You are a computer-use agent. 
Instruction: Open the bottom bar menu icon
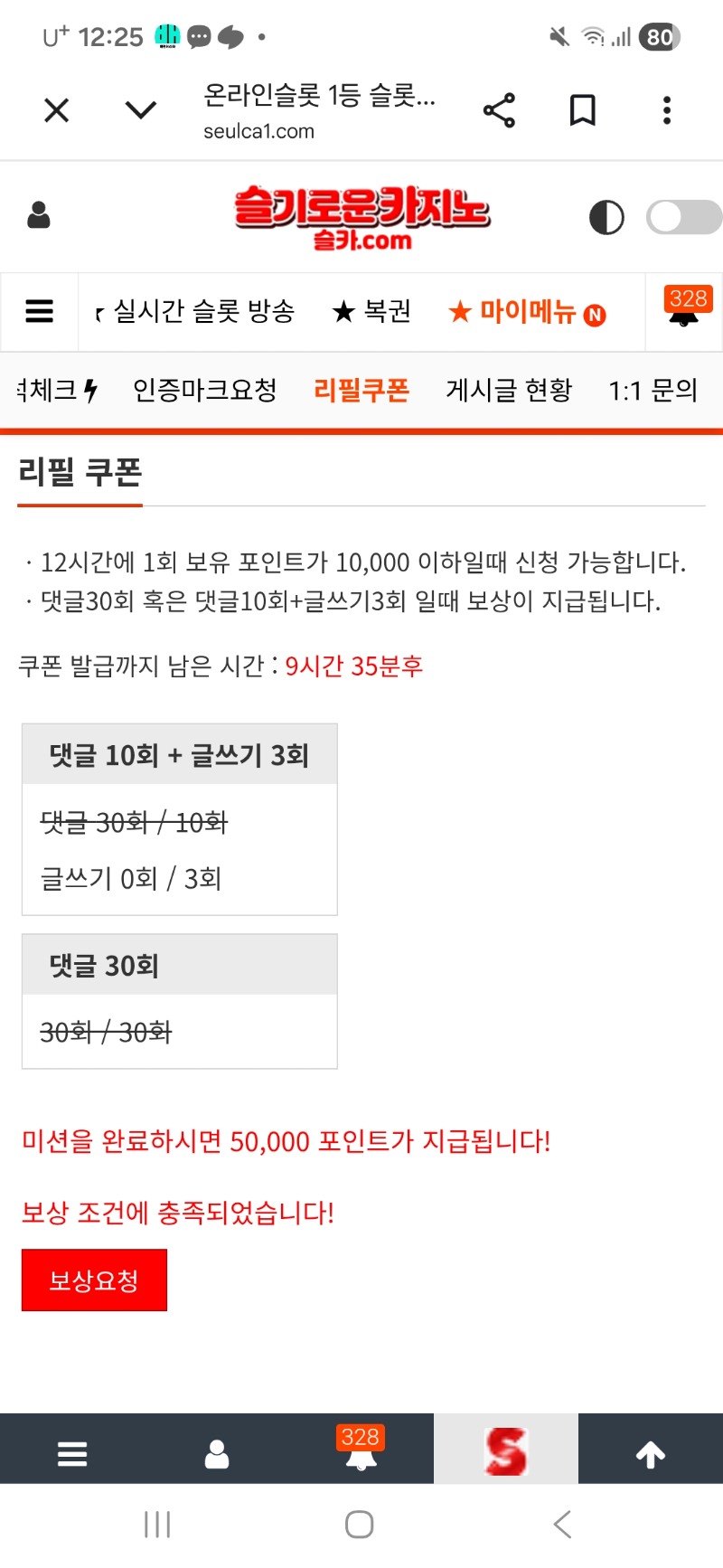(x=72, y=1453)
